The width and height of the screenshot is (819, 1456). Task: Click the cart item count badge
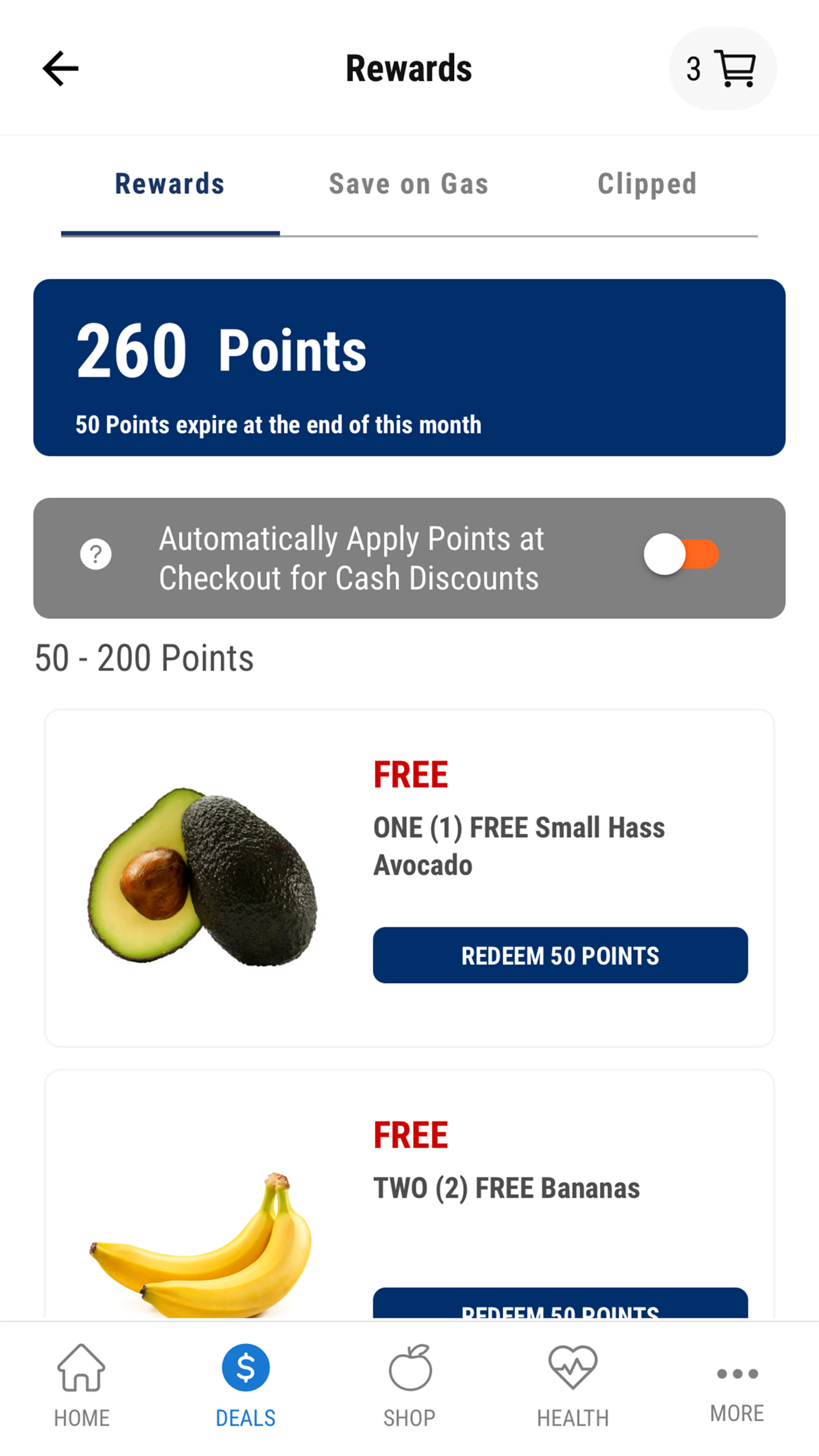tap(694, 69)
